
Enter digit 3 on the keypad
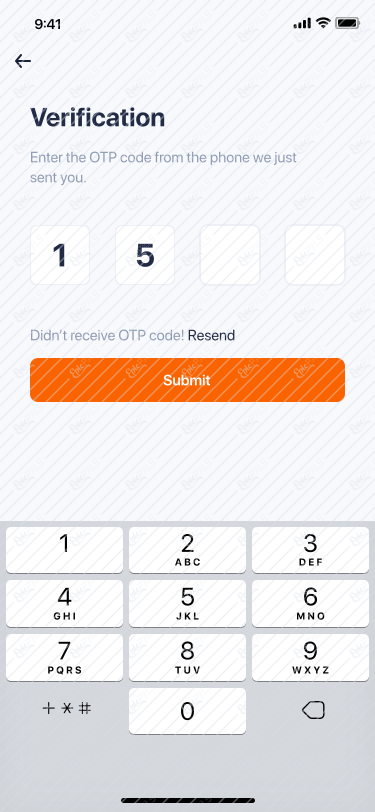coord(310,550)
